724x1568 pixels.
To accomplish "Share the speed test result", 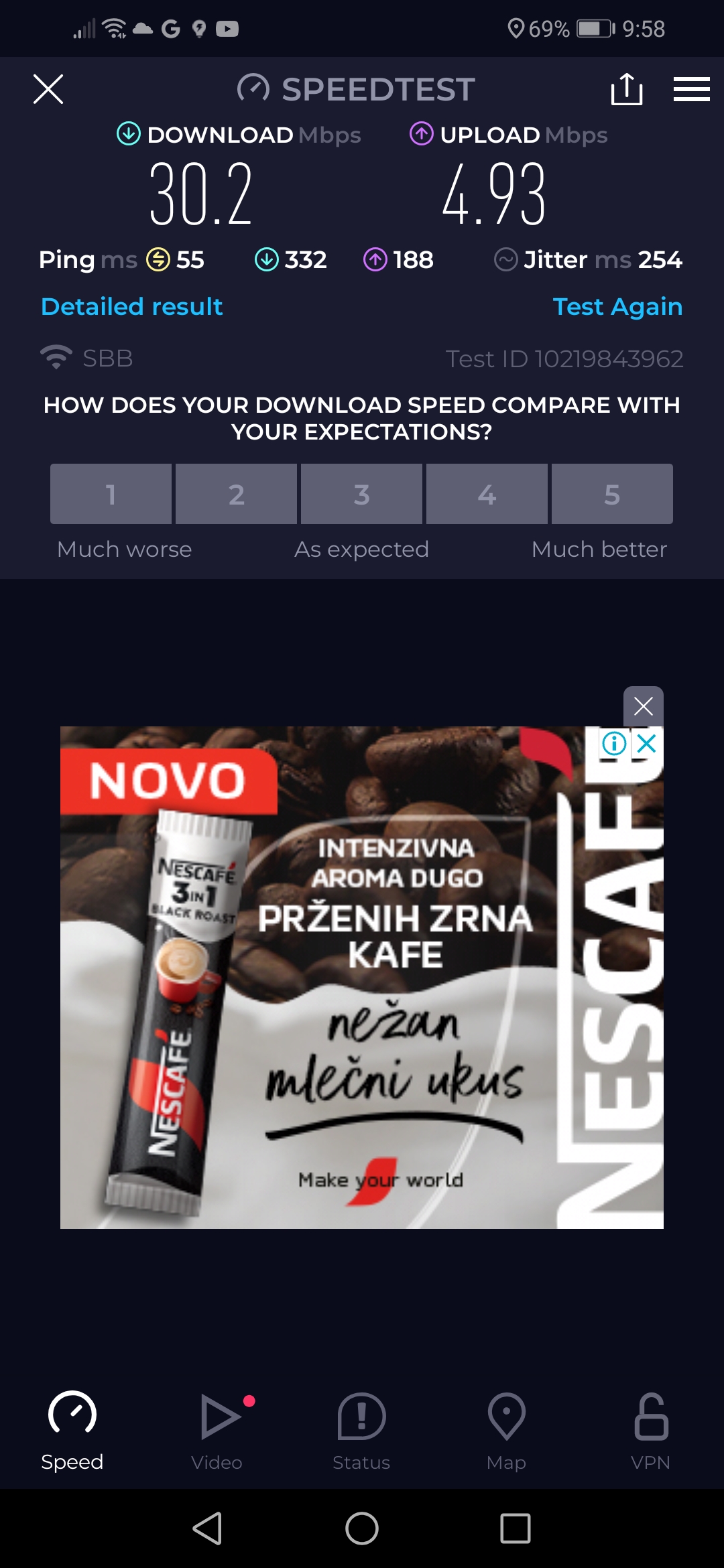I will 627,89.
